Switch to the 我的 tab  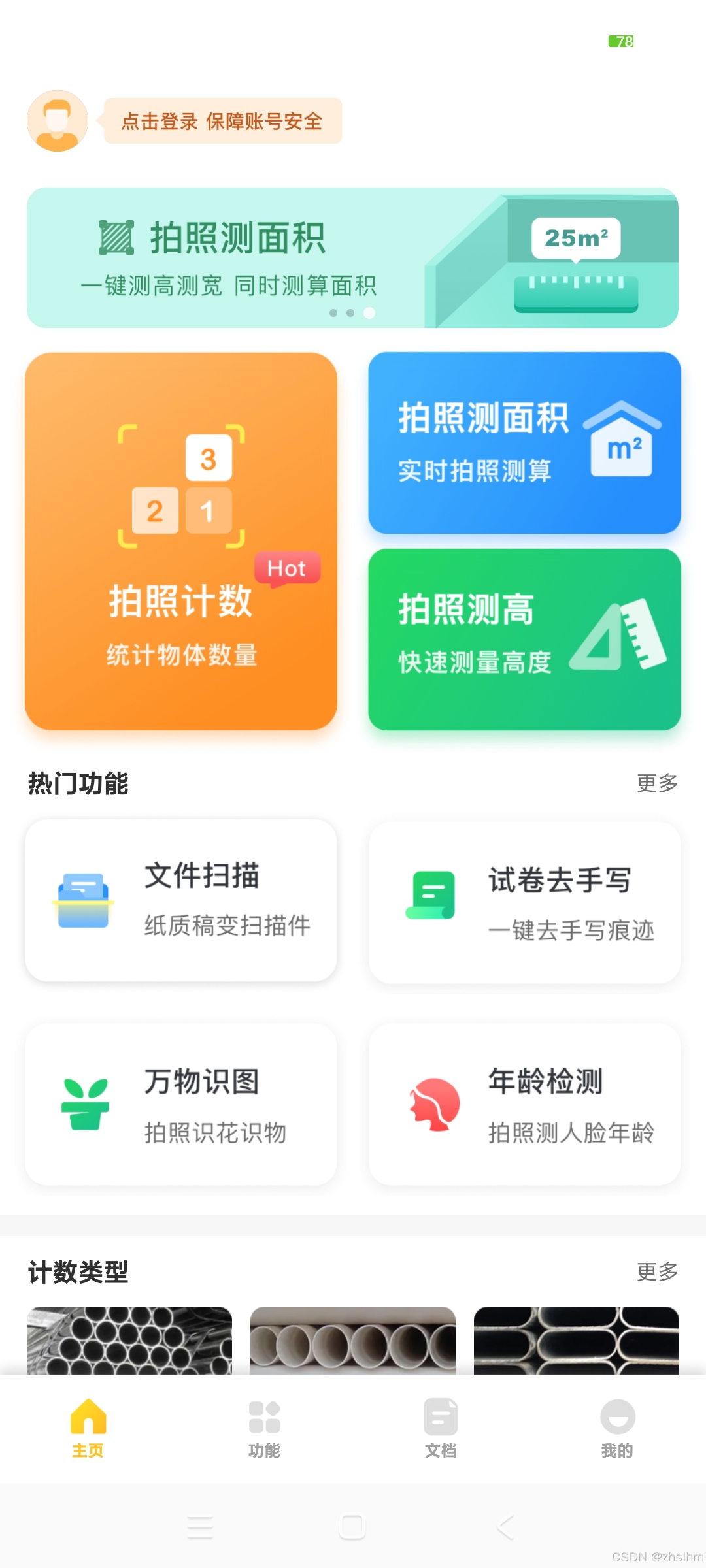(617, 1428)
